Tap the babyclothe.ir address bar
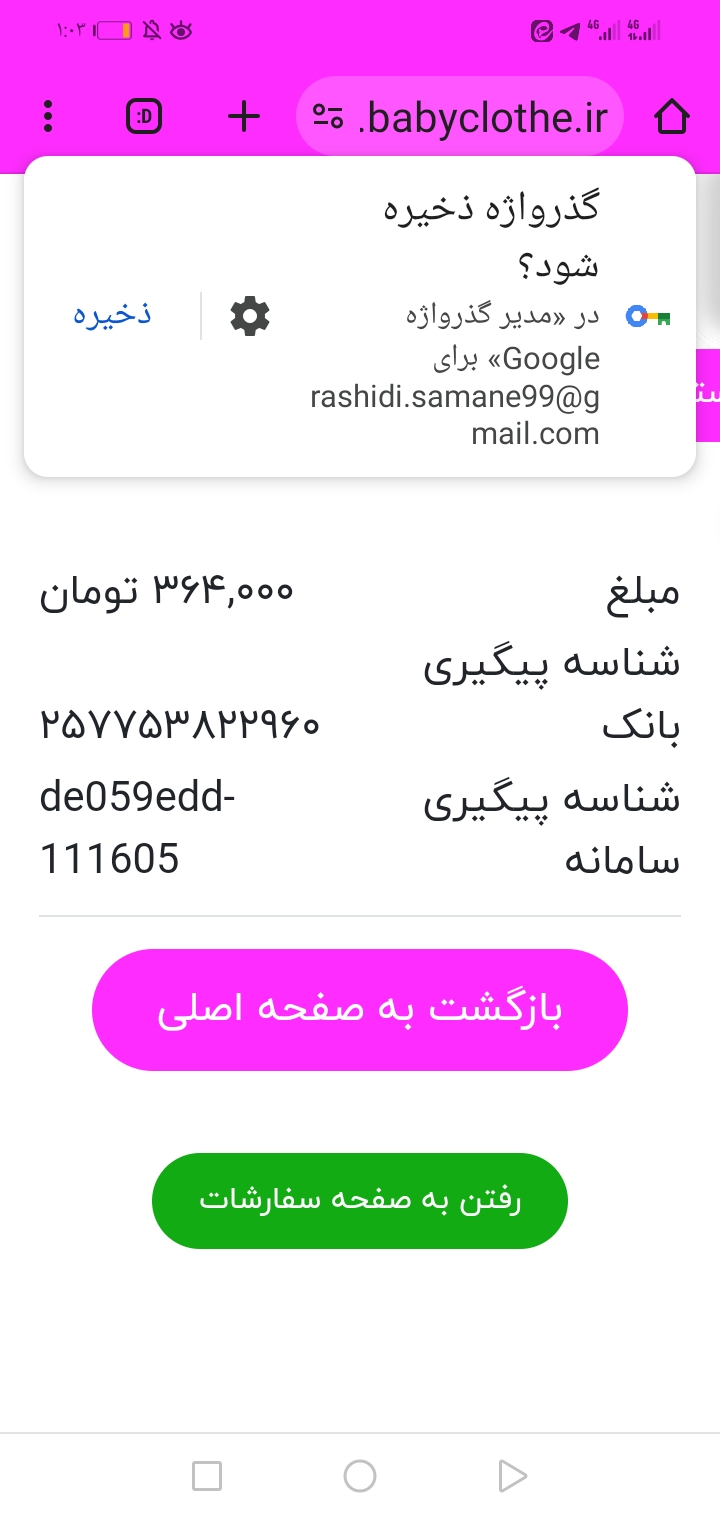This screenshot has height=1520, width=720. (x=460, y=117)
